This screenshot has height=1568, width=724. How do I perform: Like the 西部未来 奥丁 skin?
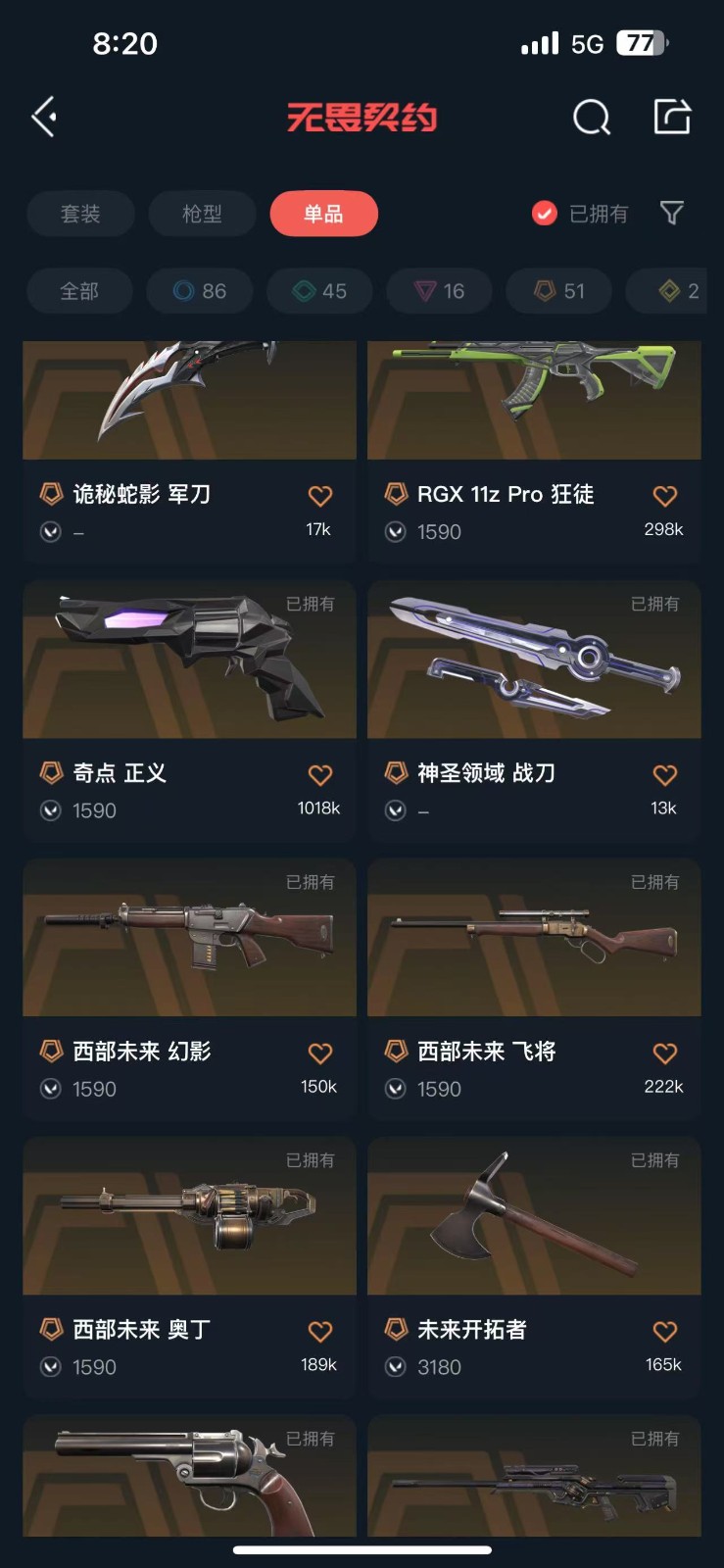tap(320, 1332)
